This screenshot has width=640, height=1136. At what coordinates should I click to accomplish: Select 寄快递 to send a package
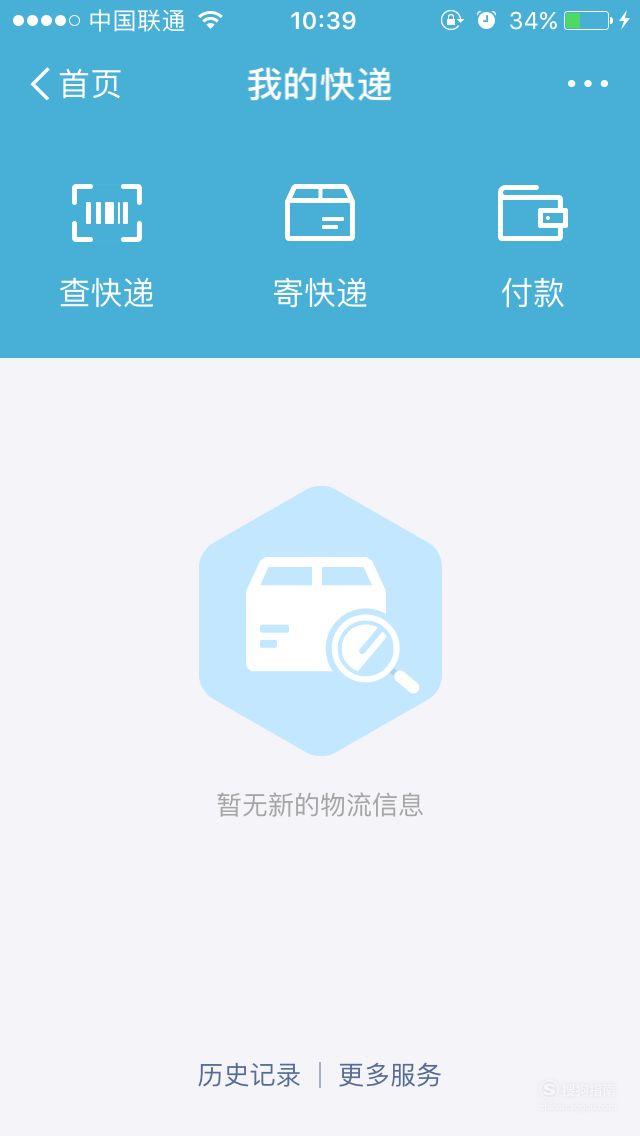(x=320, y=246)
